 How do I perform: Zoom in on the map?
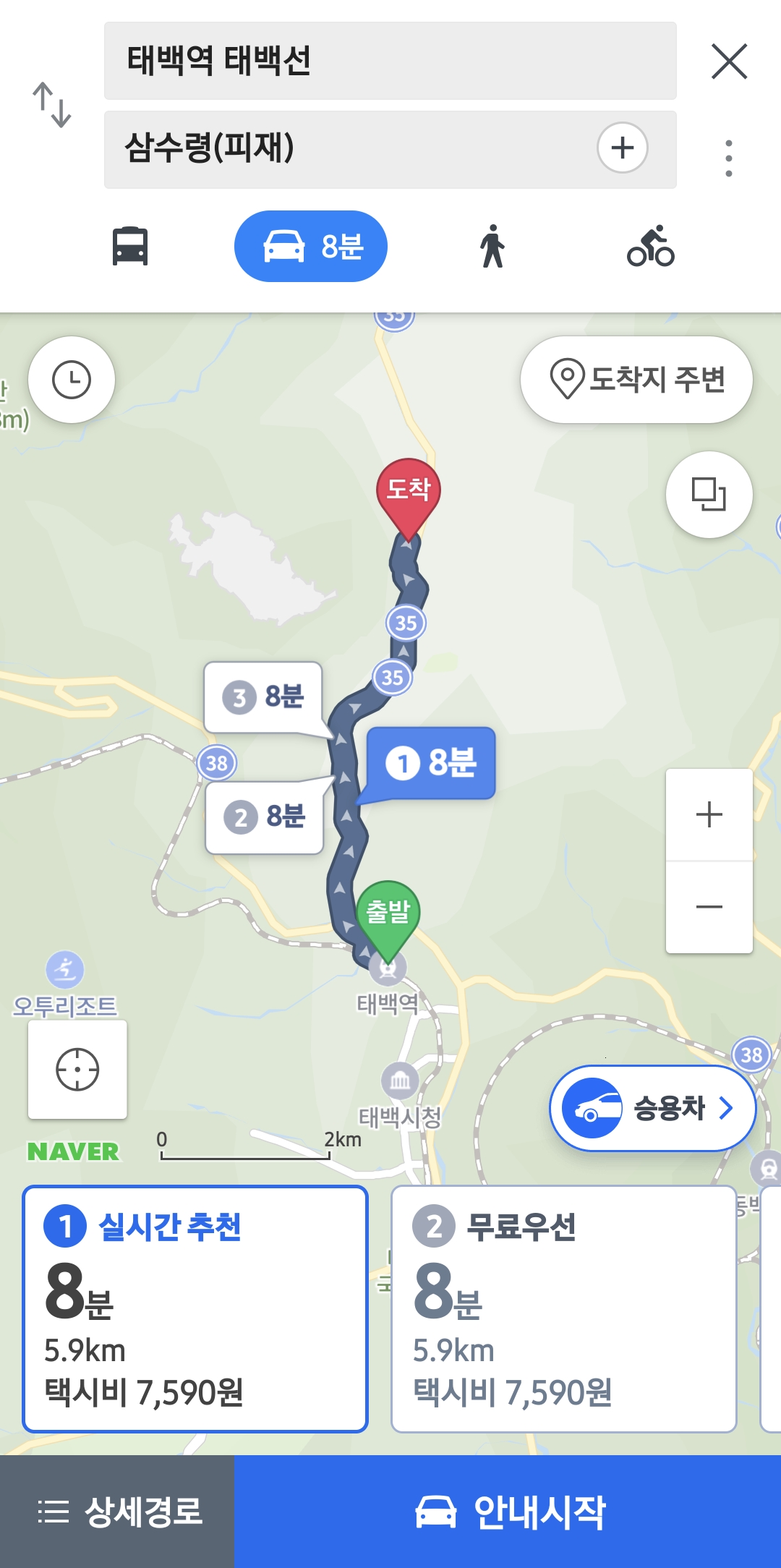709,814
